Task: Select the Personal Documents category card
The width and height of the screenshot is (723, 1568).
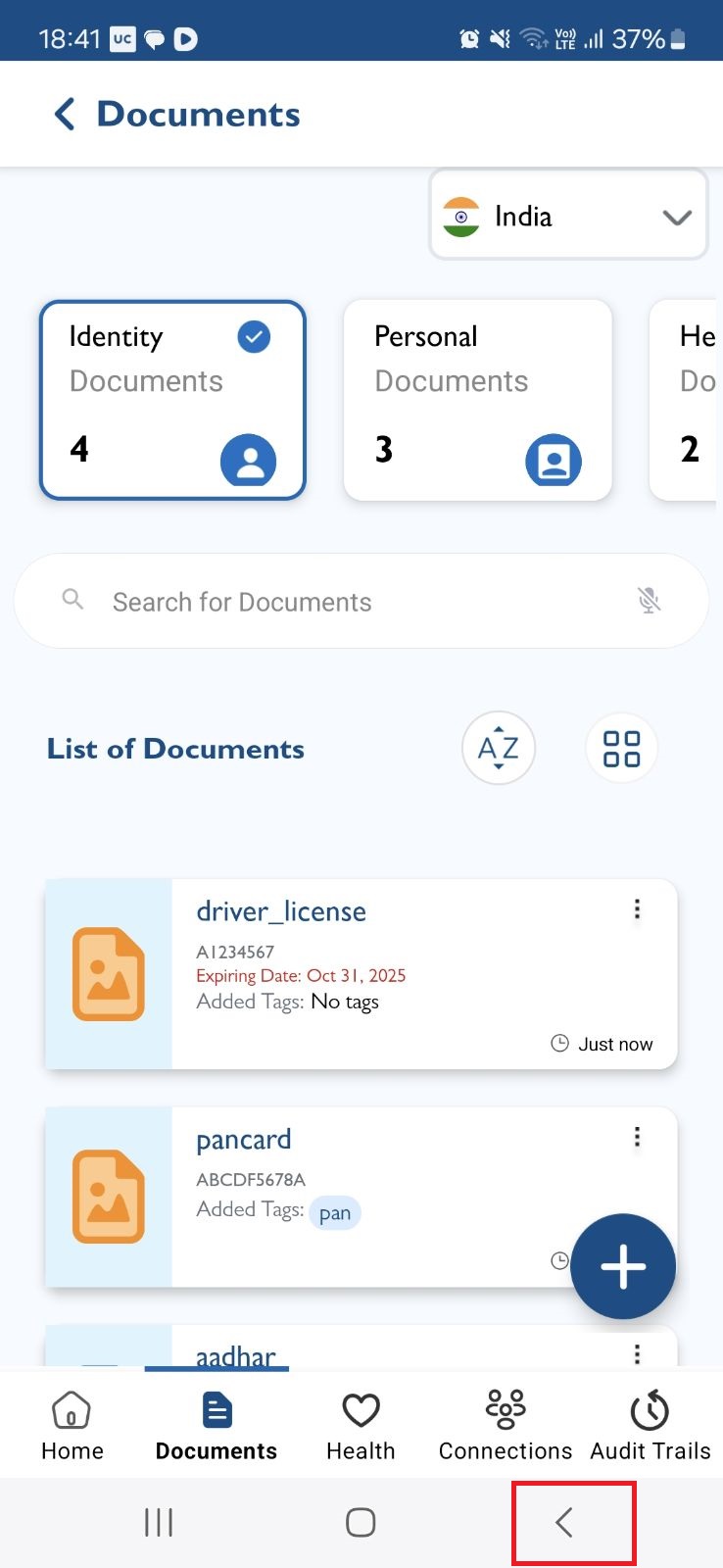Action: (478, 400)
